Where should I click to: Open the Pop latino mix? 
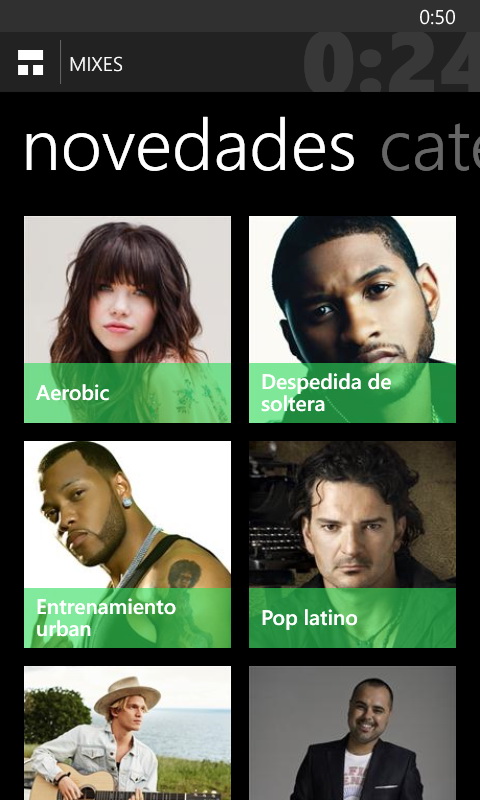352,544
